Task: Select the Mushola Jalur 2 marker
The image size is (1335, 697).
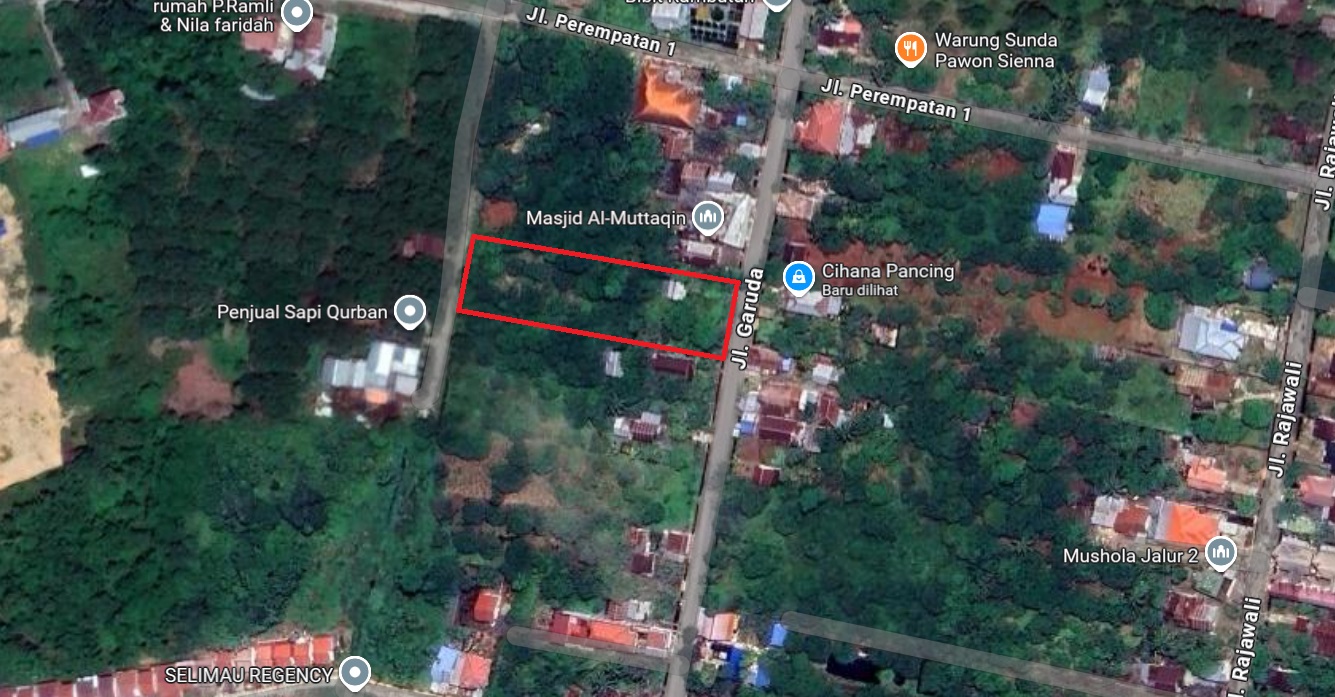Action: coord(1220,552)
